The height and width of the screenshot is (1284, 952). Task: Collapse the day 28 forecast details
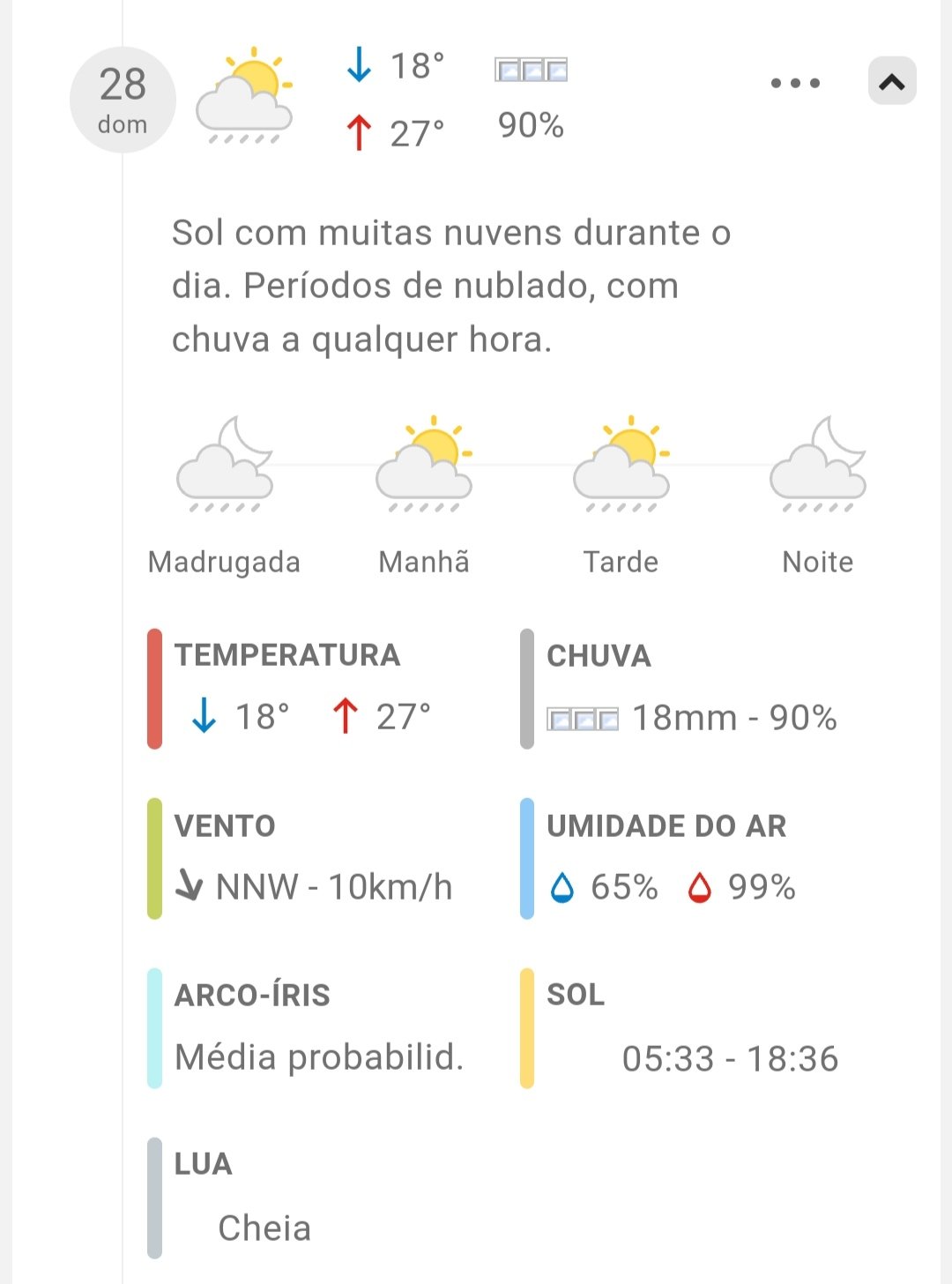click(892, 81)
